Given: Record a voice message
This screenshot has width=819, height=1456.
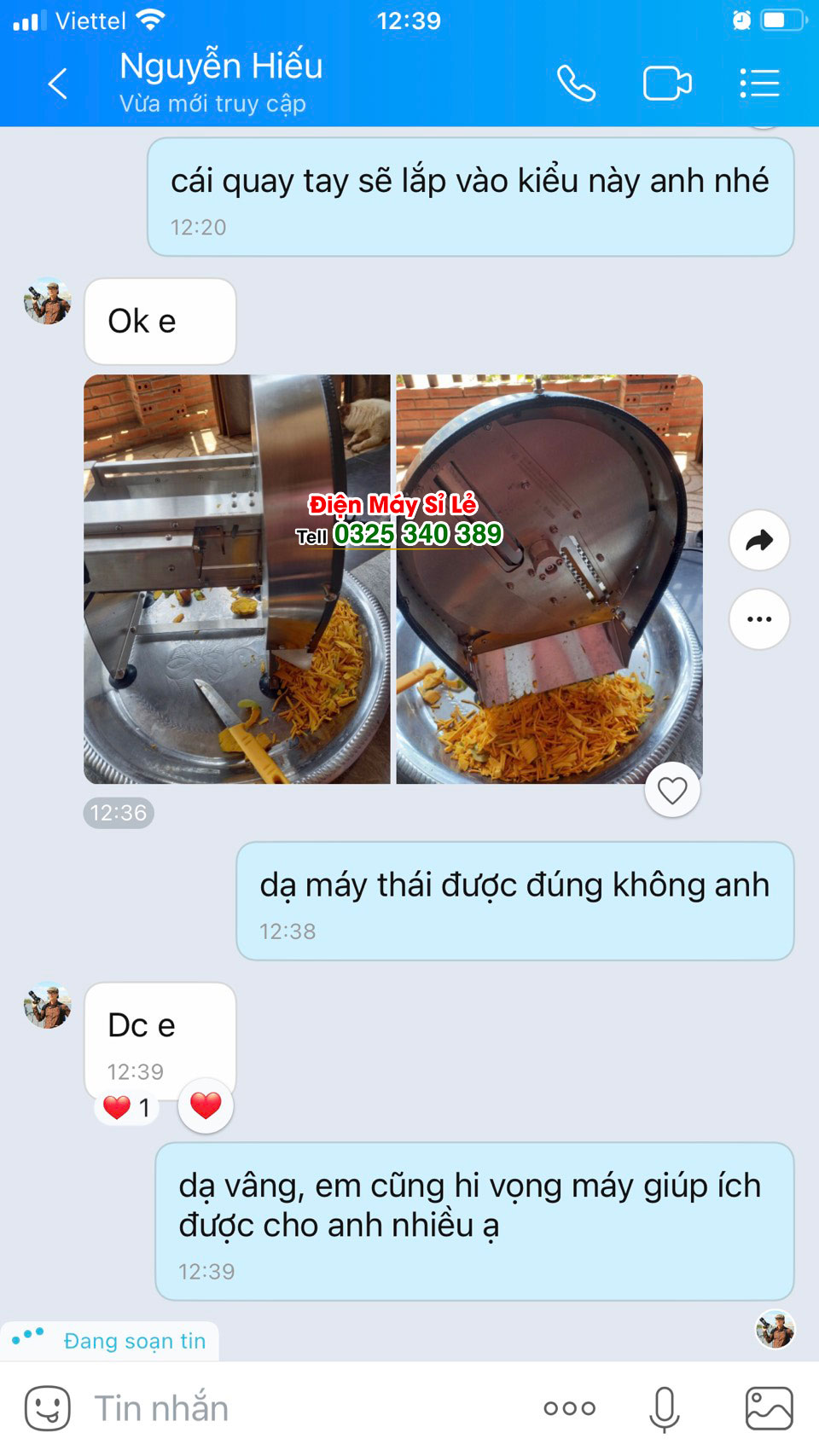Looking at the screenshot, I should 664,1408.
